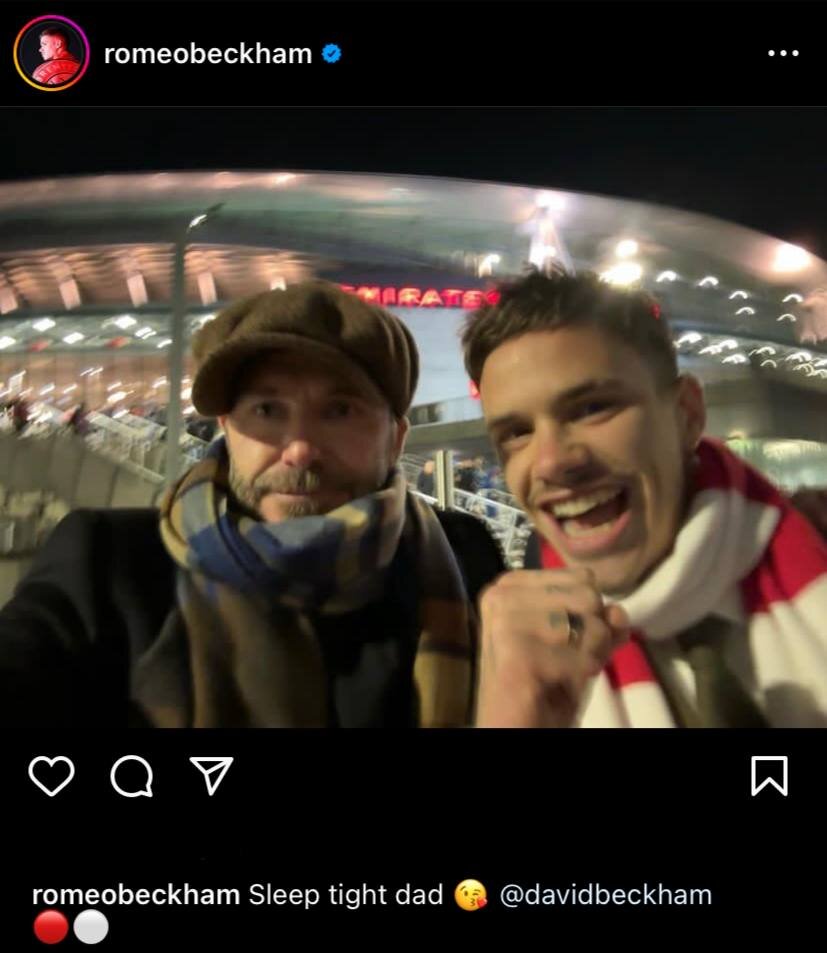827x953 pixels.
Task: Save this post with the bookmark icon
Action: click(769, 775)
